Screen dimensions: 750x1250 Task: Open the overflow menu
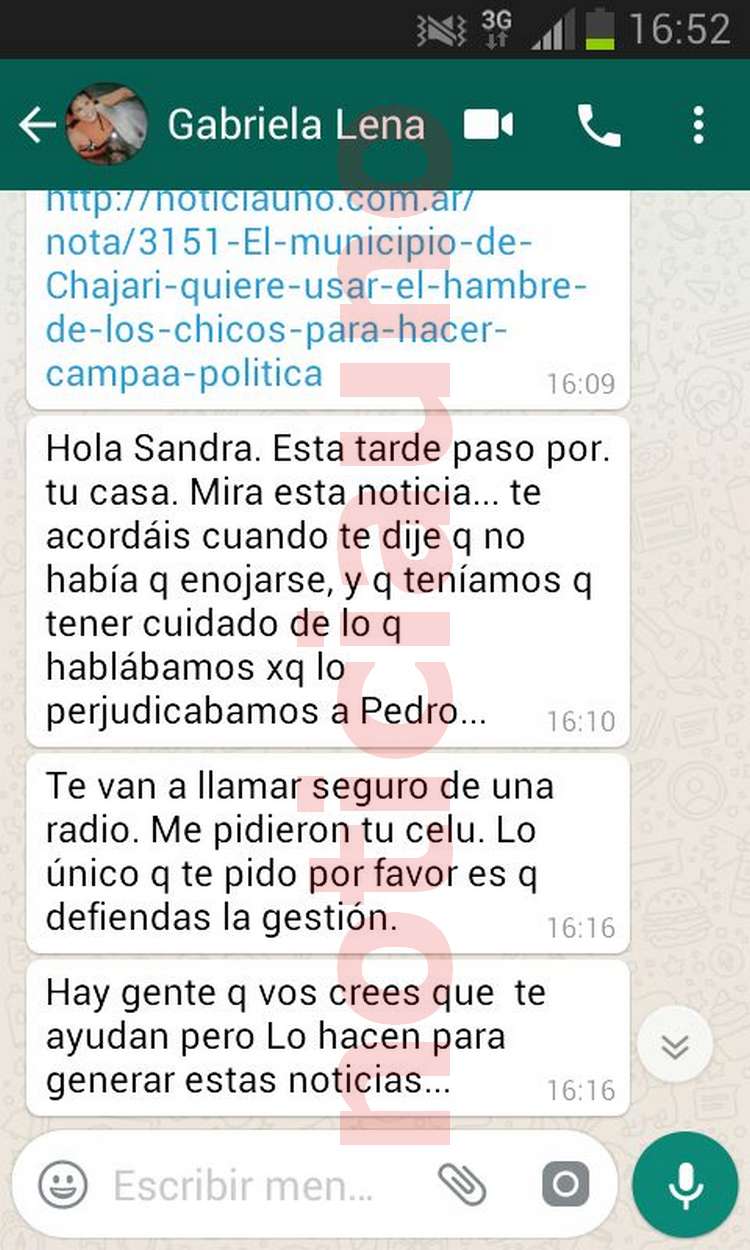point(698,125)
